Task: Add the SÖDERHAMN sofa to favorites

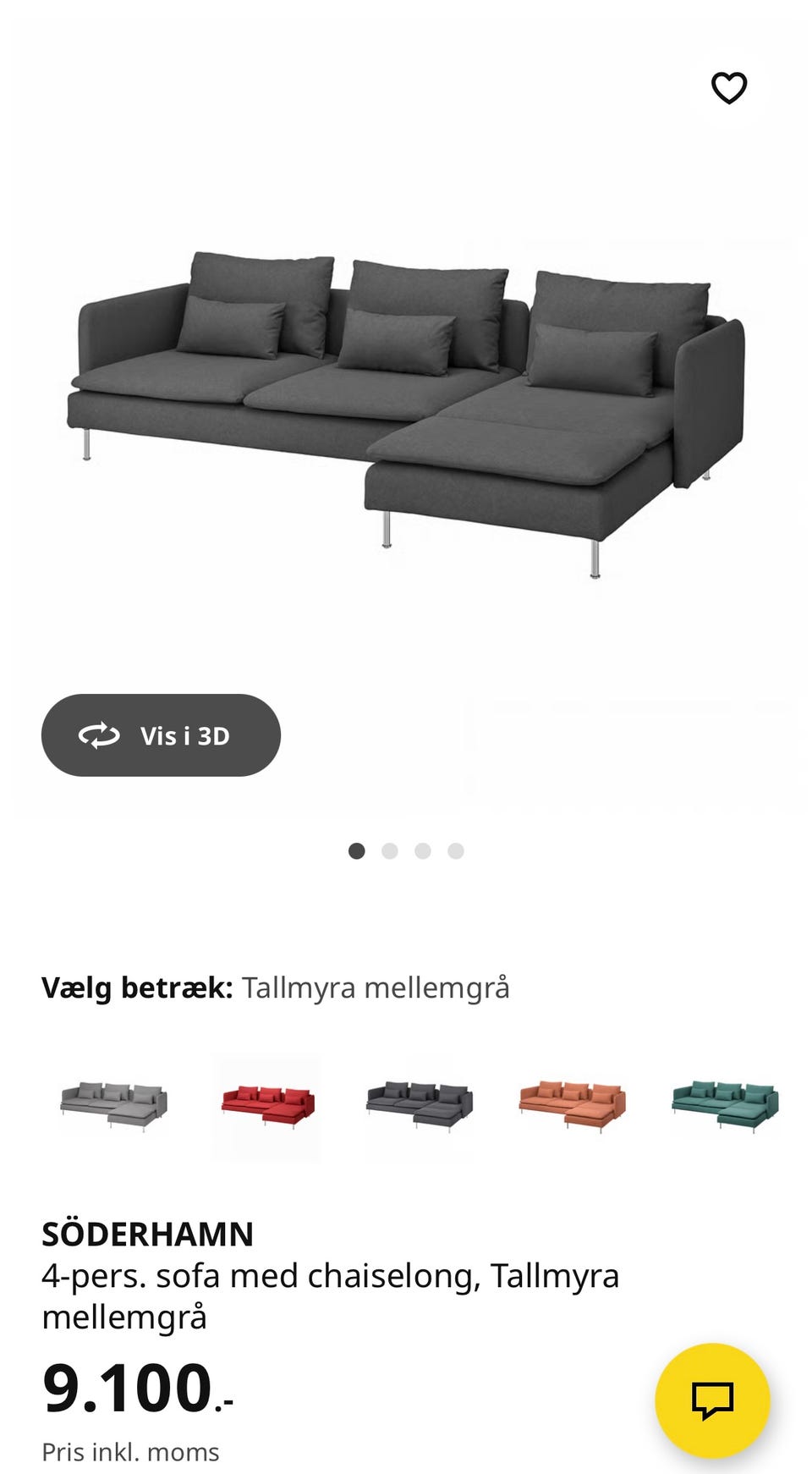Action: click(729, 87)
